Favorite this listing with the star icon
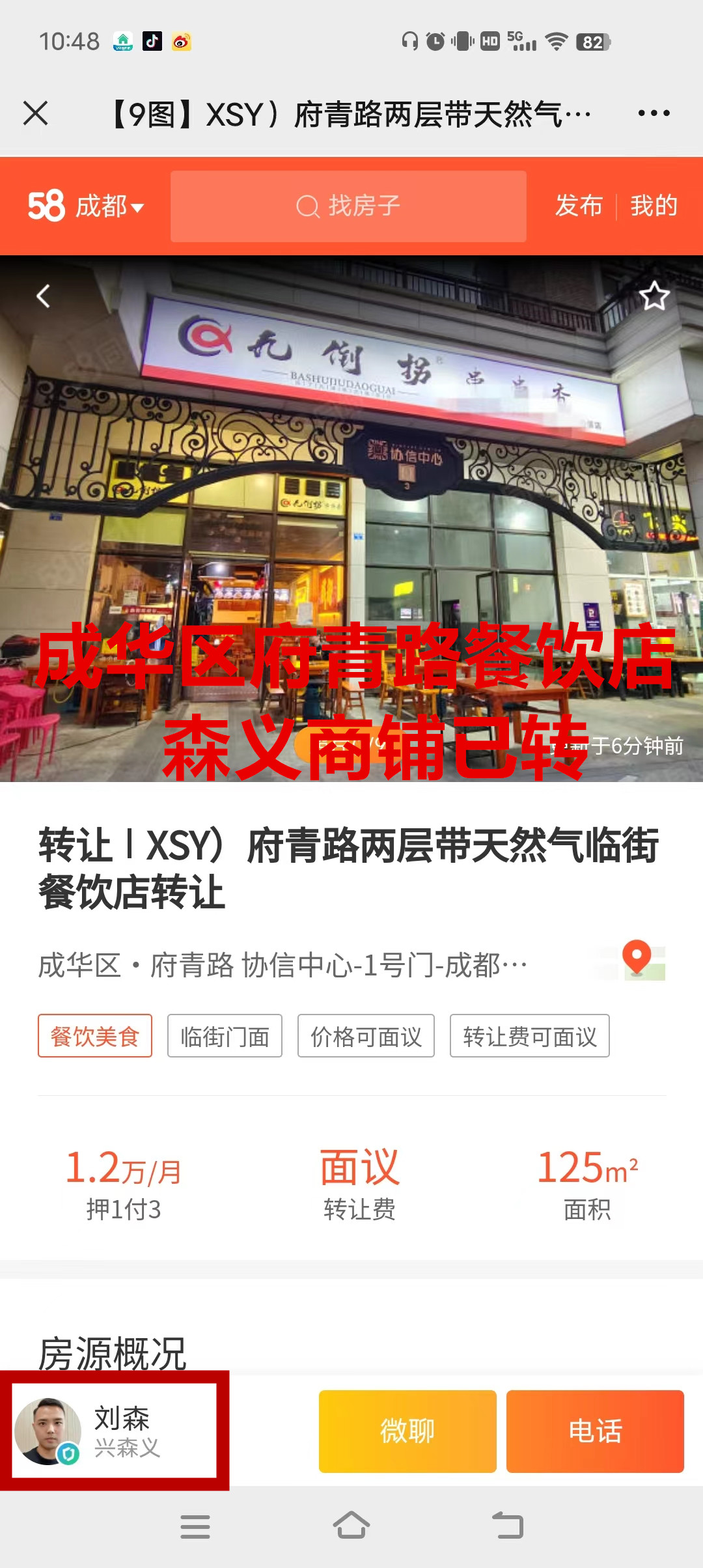The image size is (703, 1568). pos(654,296)
